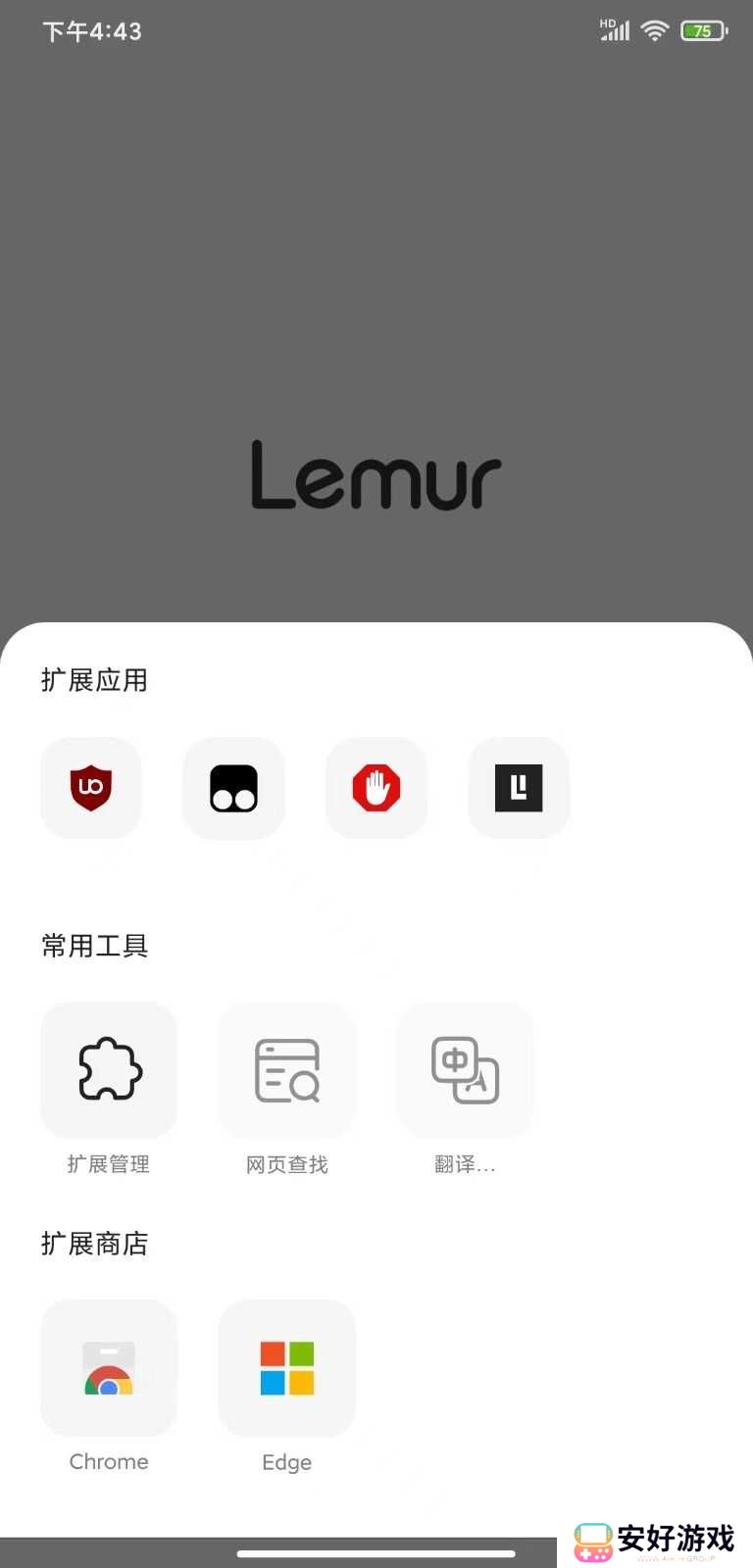Open the black L extension icon
Screen dimensions: 753x1568
coord(519,788)
